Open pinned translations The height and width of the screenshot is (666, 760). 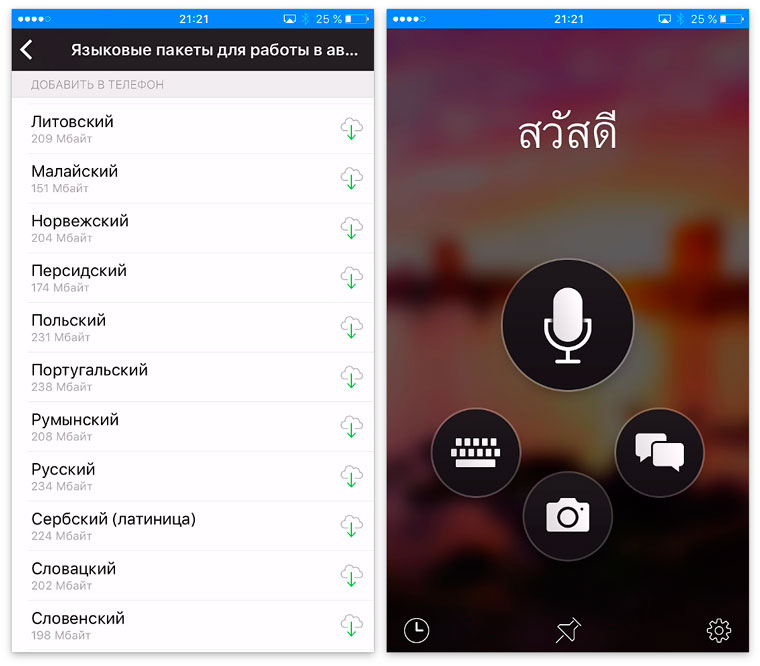point(568,630)
